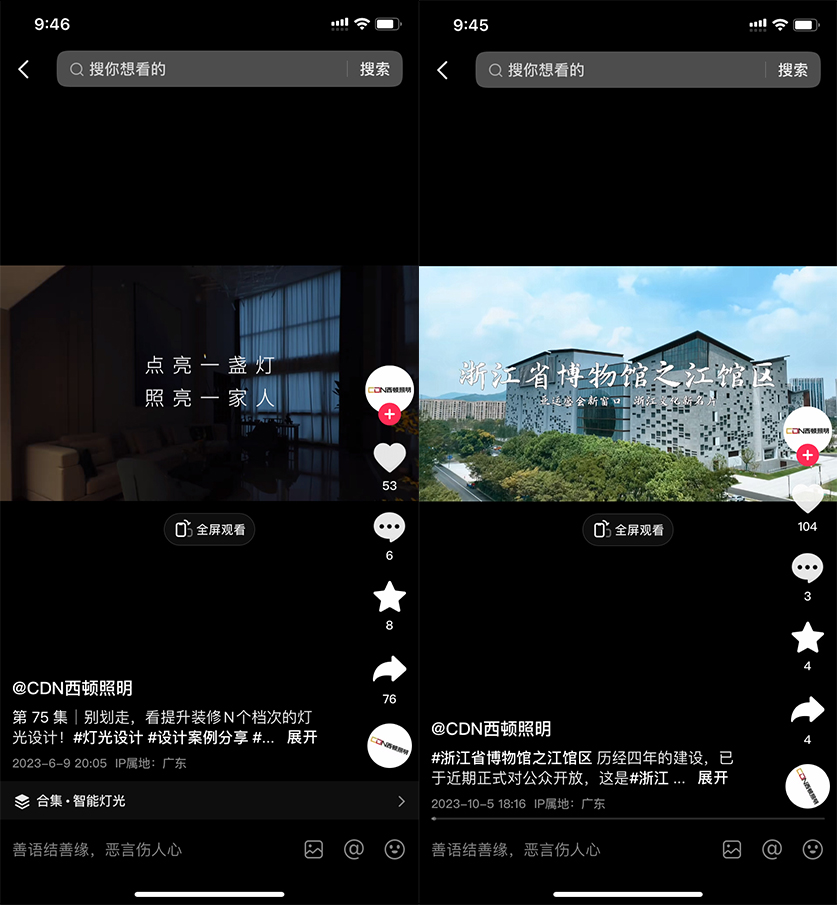Share the video with 76 shares
837x905 pixels.
click(389, 669)
